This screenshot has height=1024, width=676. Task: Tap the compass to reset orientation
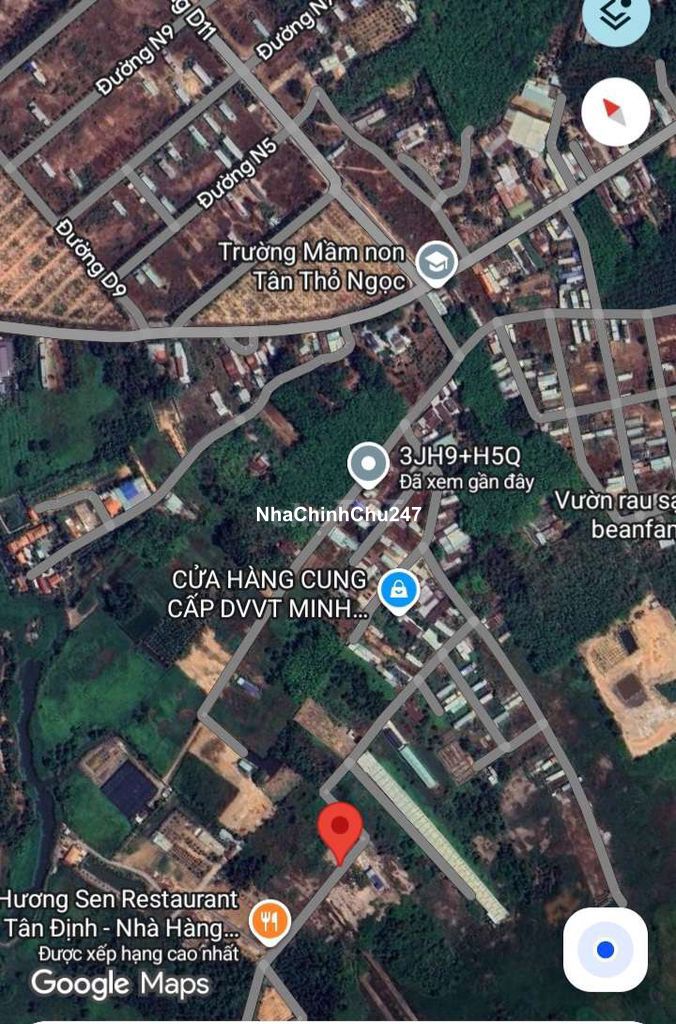[616, 111]
